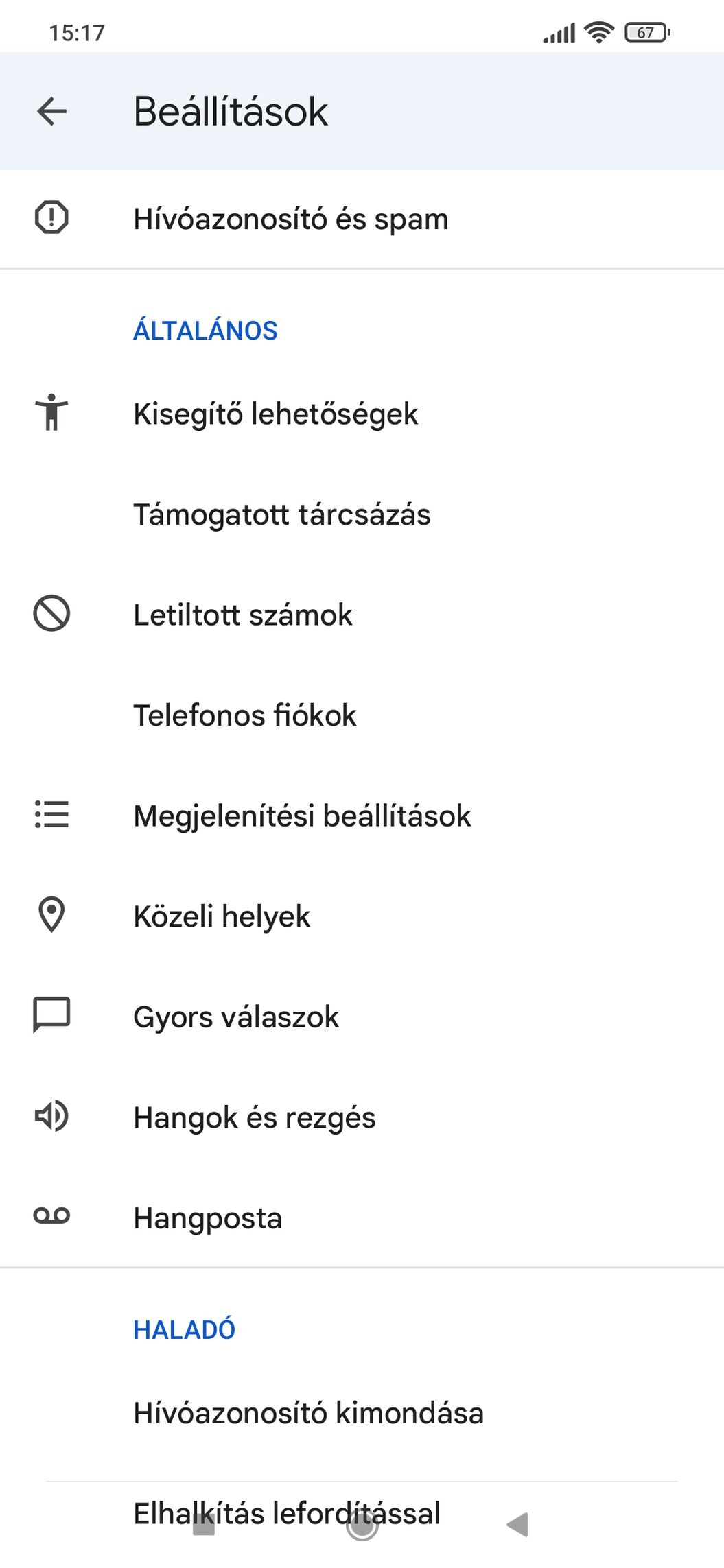The width and height of the screenshot is (724, 1568).
Task: Select Közeli helyek
Action: [x=362, y=916]
